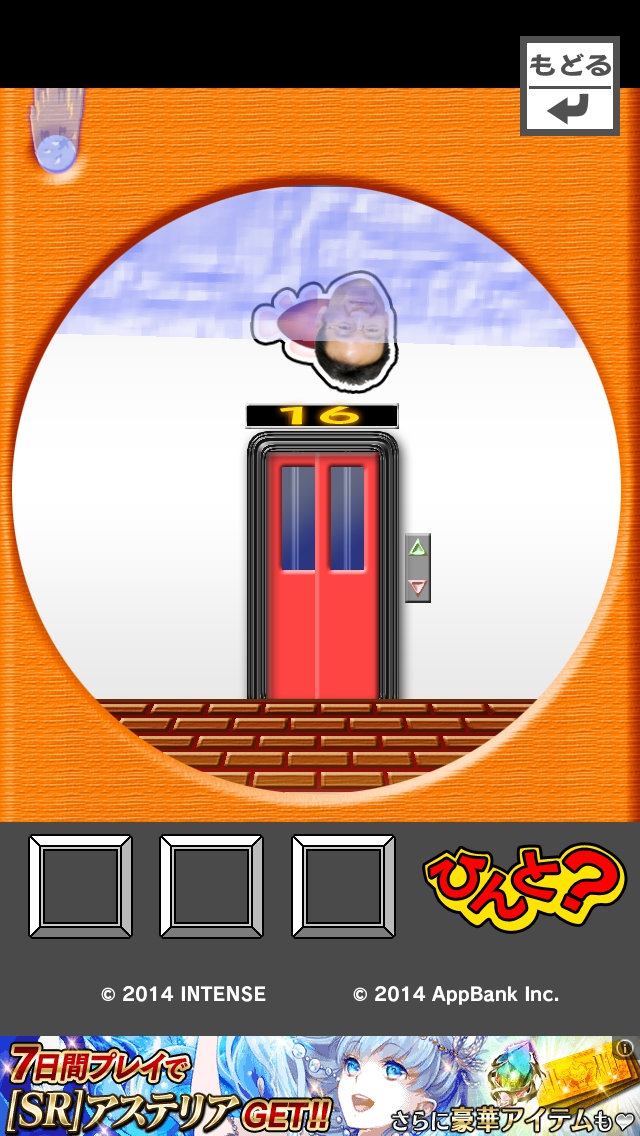Open the ひんと? hint button
Viewport: 640px width, 1136px height.
pyautogui.click(x=523, y=886)
